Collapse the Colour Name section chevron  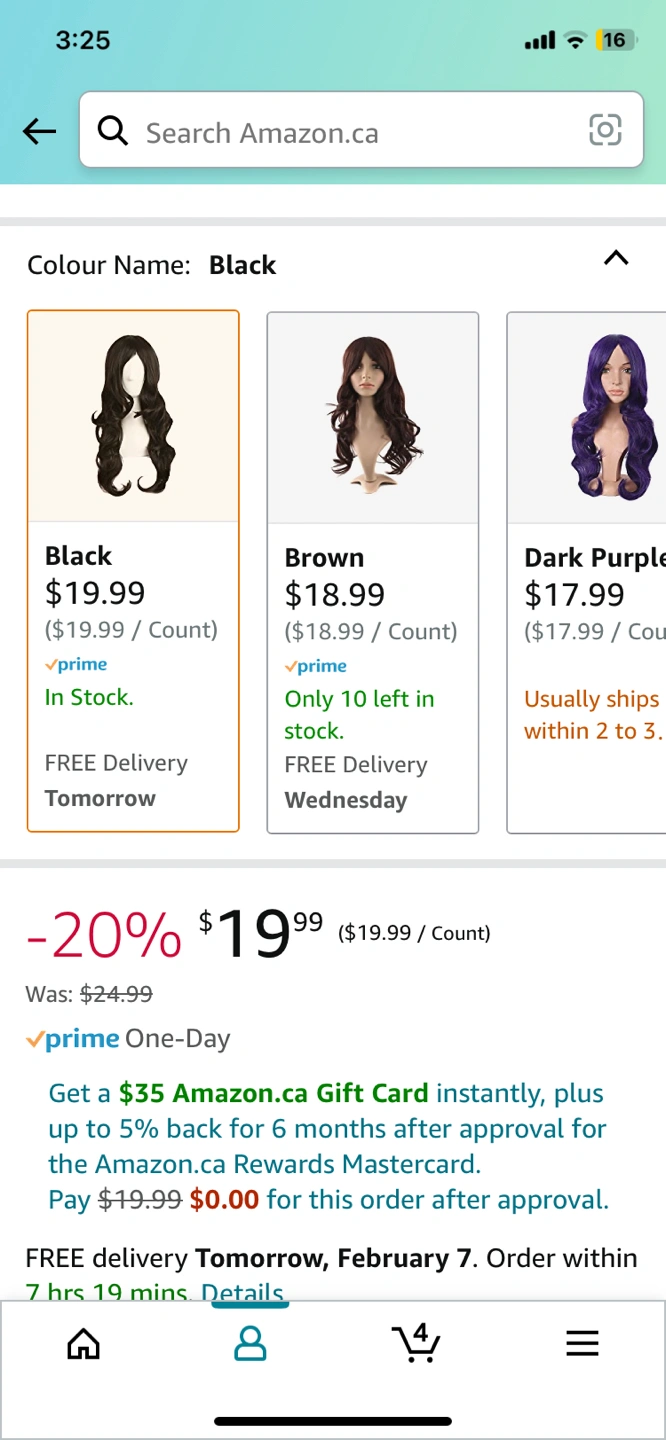[616, 258]
